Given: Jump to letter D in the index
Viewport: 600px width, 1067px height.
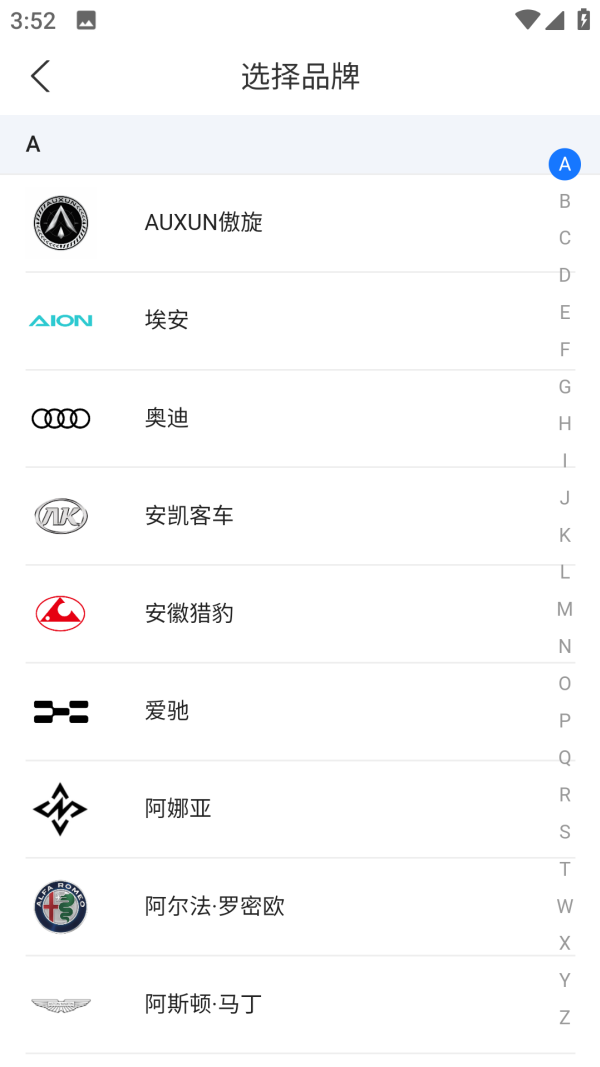Looking at the screenshot, I should coord(565,275).
